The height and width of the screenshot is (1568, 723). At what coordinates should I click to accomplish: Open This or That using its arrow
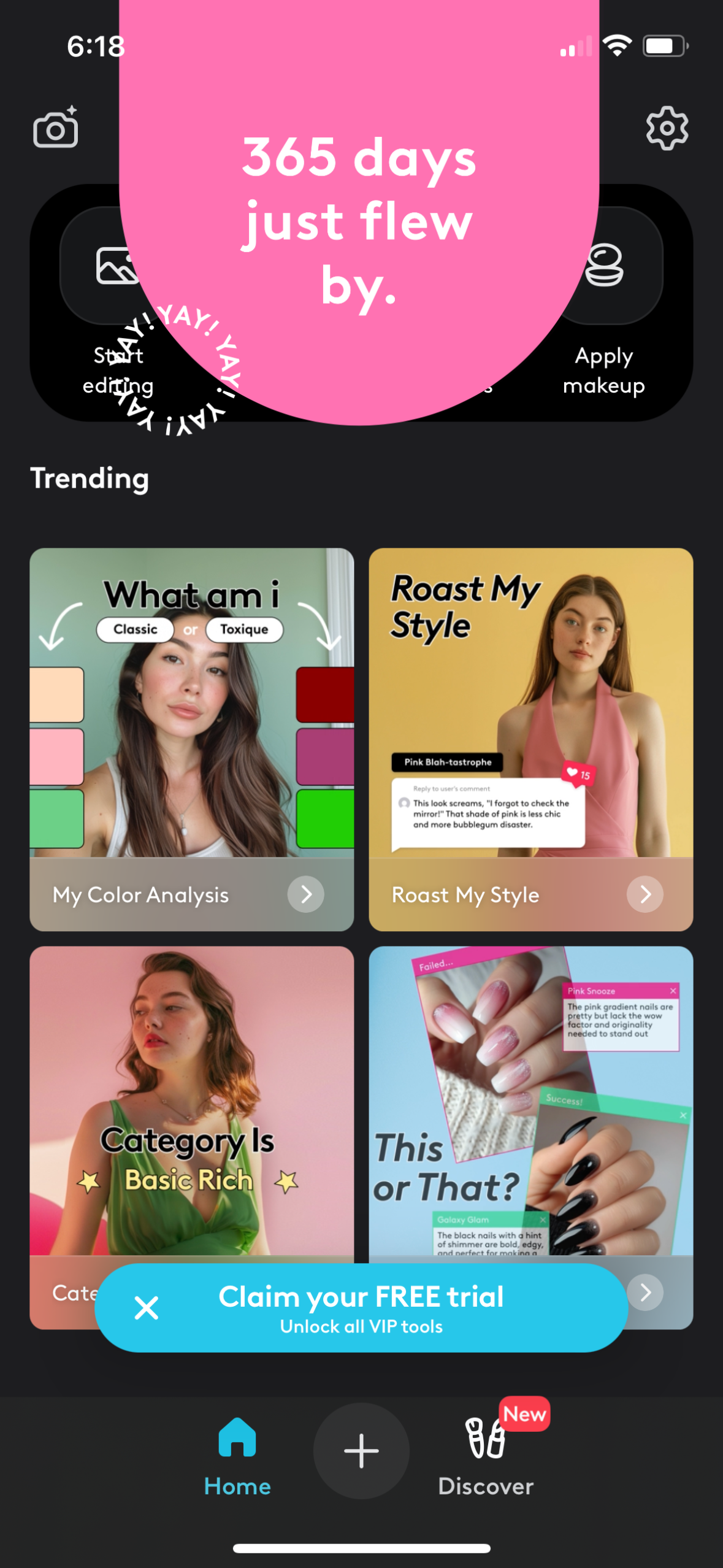(644, 1292)
